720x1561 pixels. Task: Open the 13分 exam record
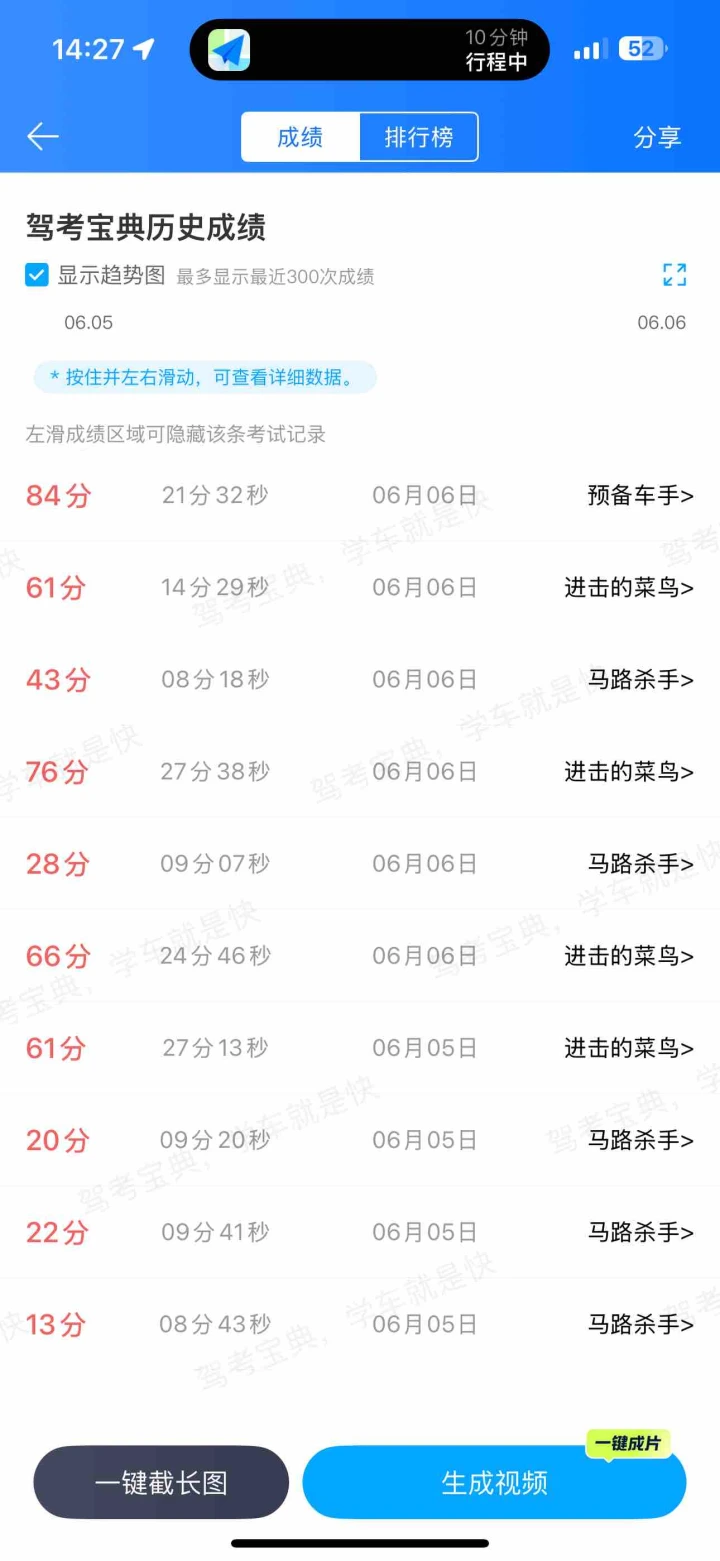coord(360,1323)
